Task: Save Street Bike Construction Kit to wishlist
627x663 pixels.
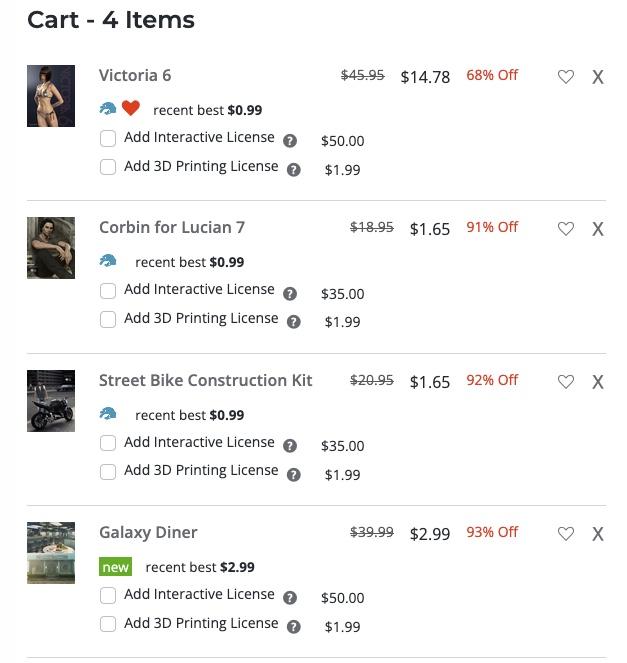Action: click(x=566, y=382)
